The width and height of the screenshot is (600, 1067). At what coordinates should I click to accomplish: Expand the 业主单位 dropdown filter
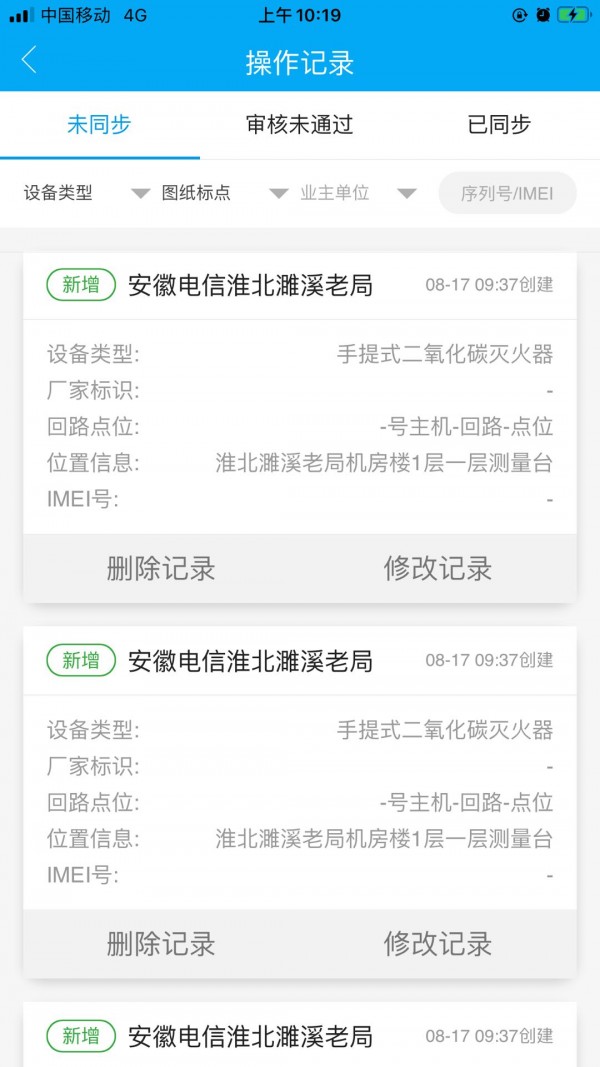[357, 193]
